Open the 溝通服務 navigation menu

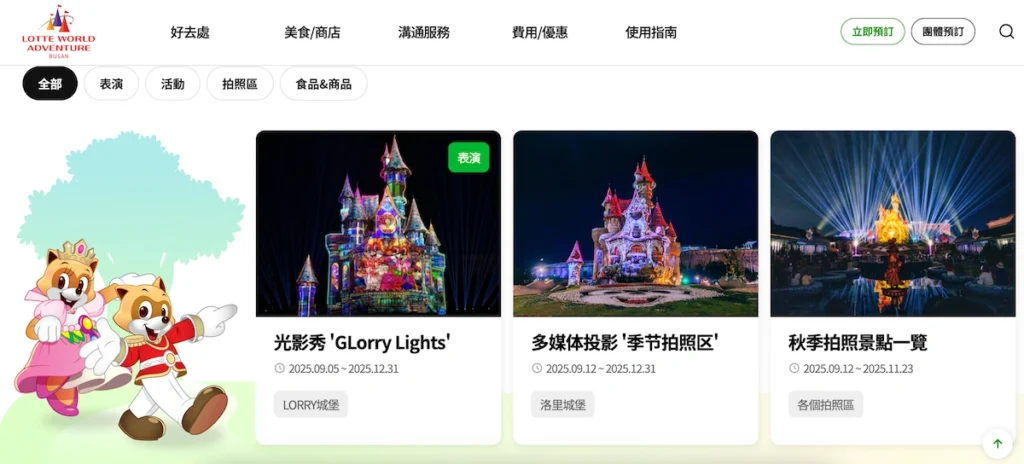[x=424, y=32]
